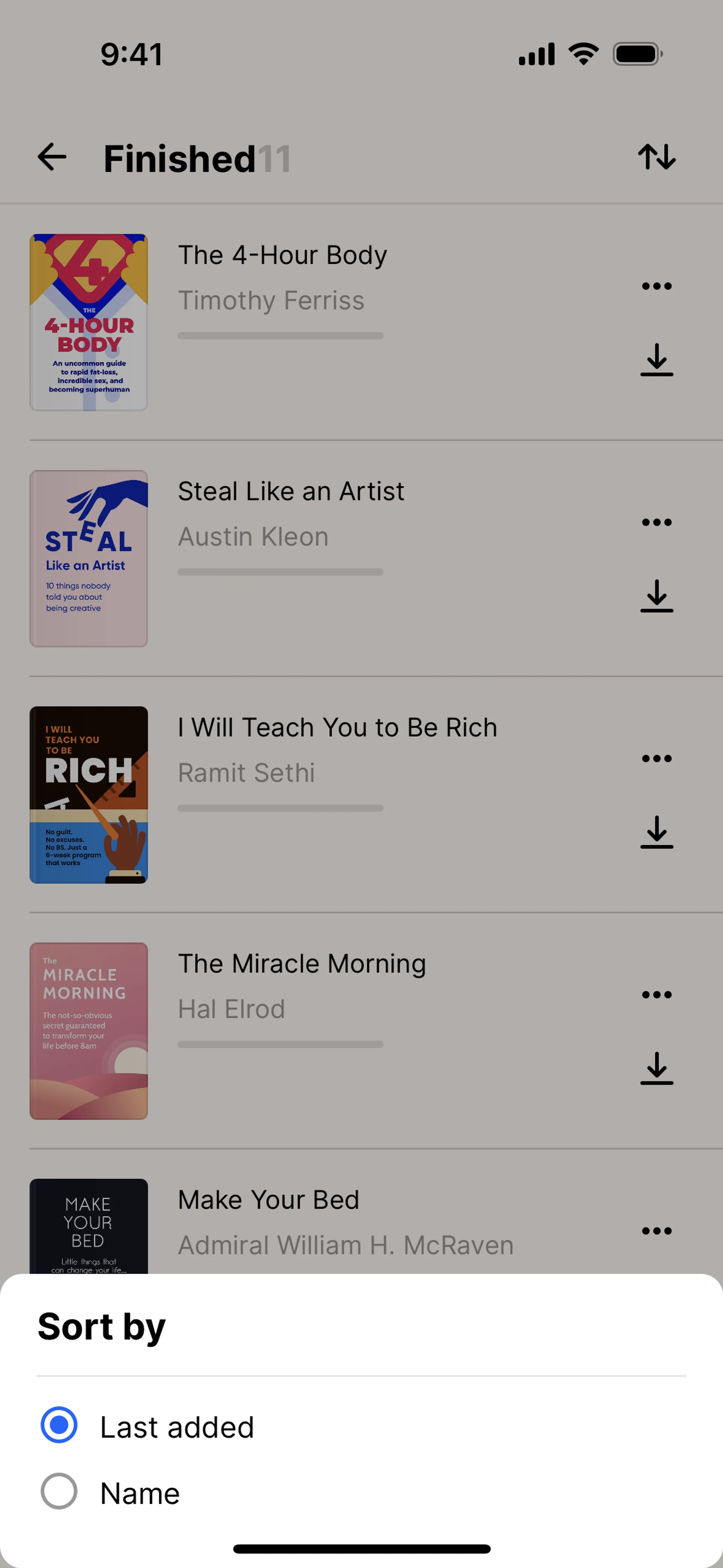
Task: Open I Will Teach You to Be Rich
Action: [x=89, y=794]
